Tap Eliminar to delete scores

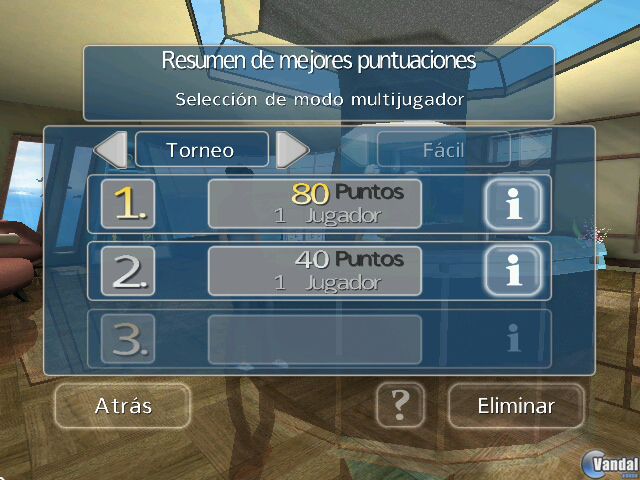[516, 406]
